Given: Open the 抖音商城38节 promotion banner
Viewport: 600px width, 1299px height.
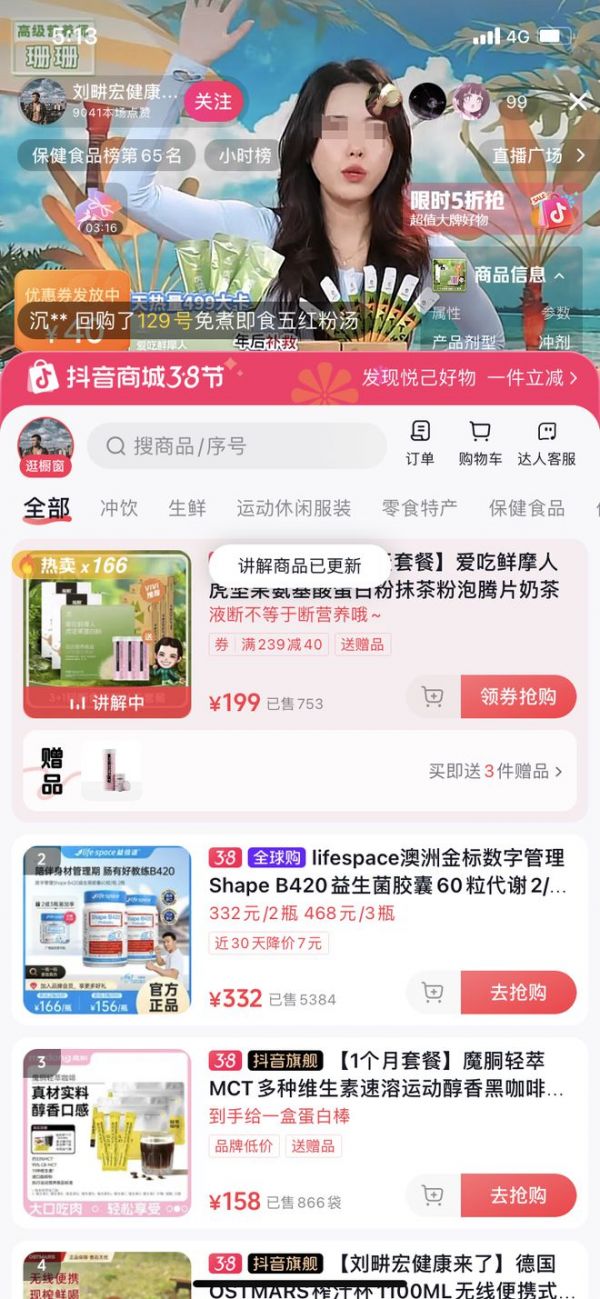Looking at the screenshot, I should [x=300, y=377].
